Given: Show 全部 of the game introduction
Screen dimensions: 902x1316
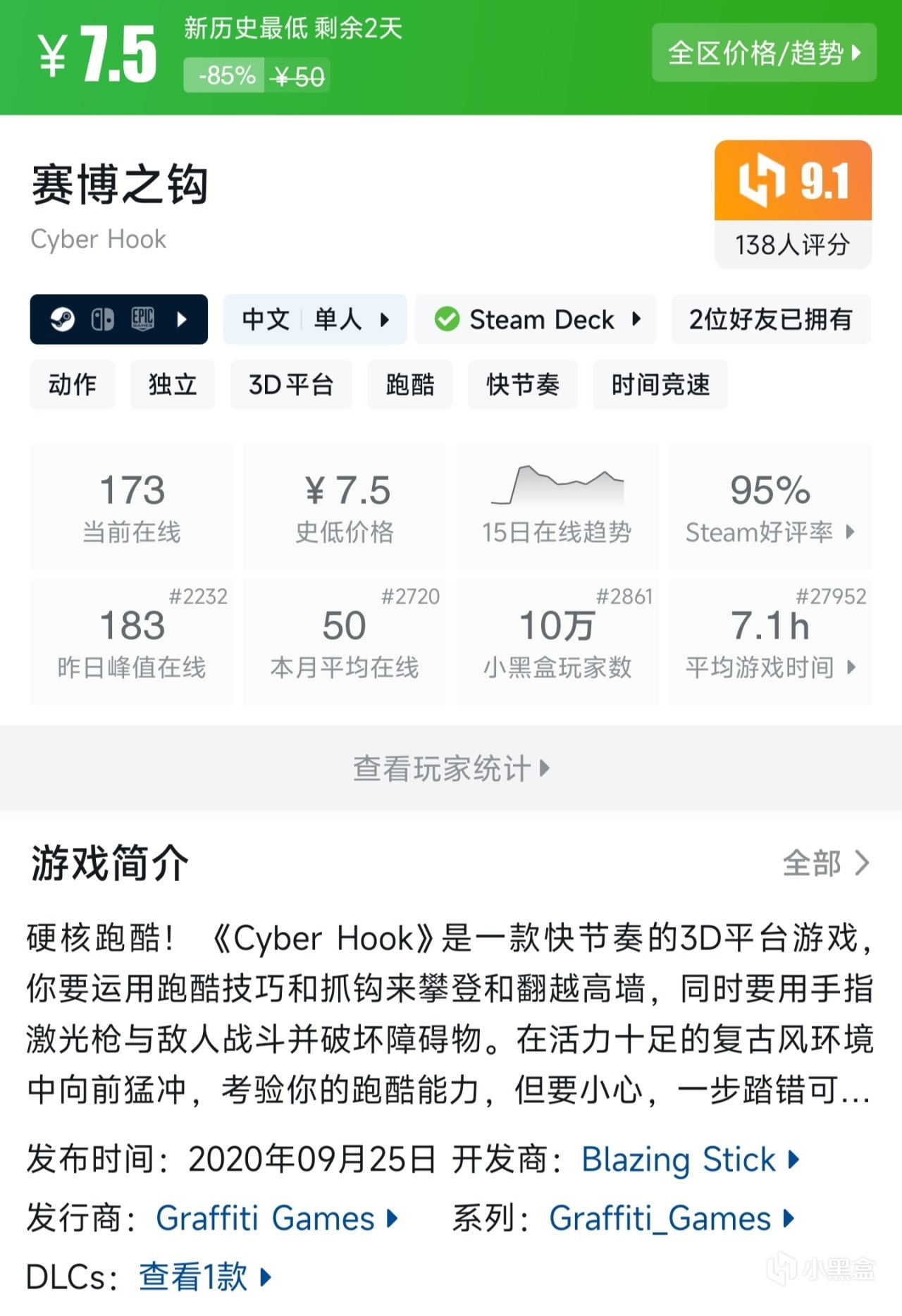Looking at the screenshot, I should 825,863.
